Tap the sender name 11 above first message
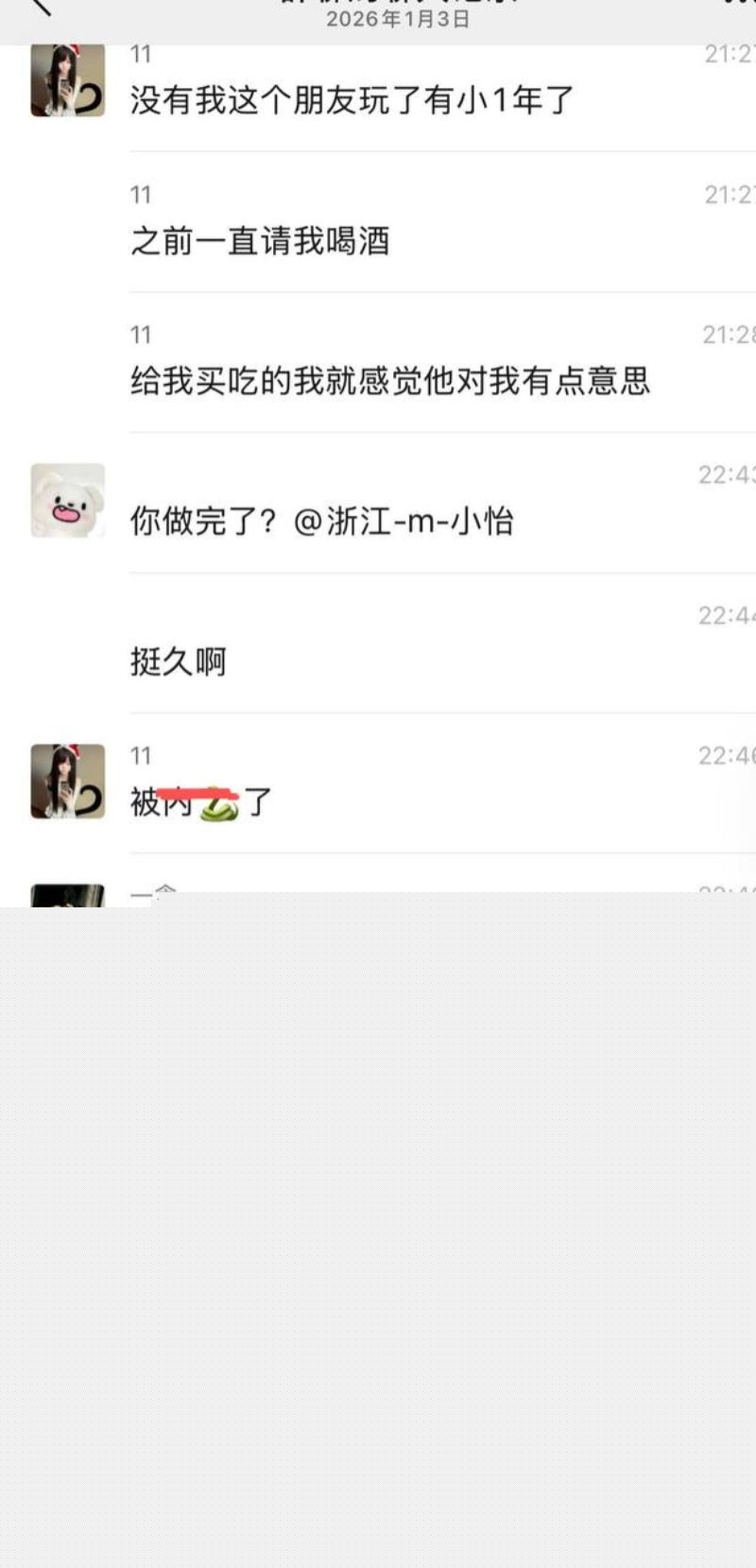 [141, 54]
